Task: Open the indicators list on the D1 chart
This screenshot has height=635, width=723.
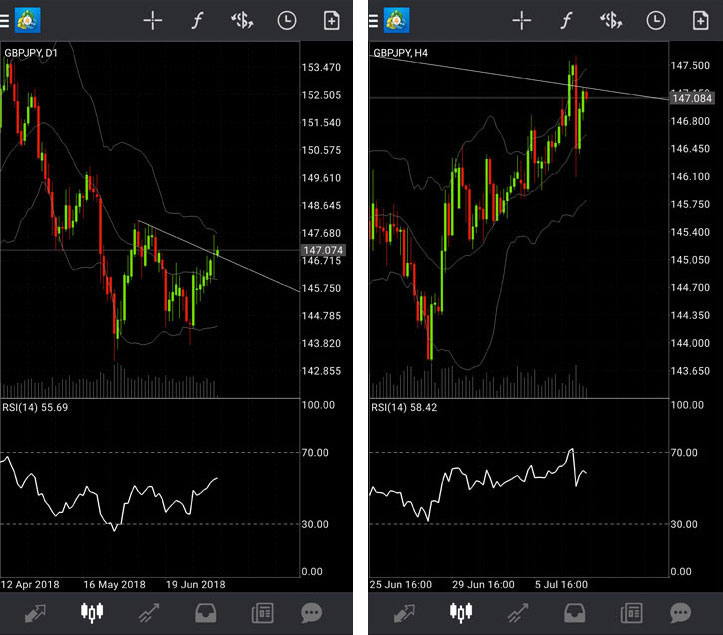Action: (197, 20)
